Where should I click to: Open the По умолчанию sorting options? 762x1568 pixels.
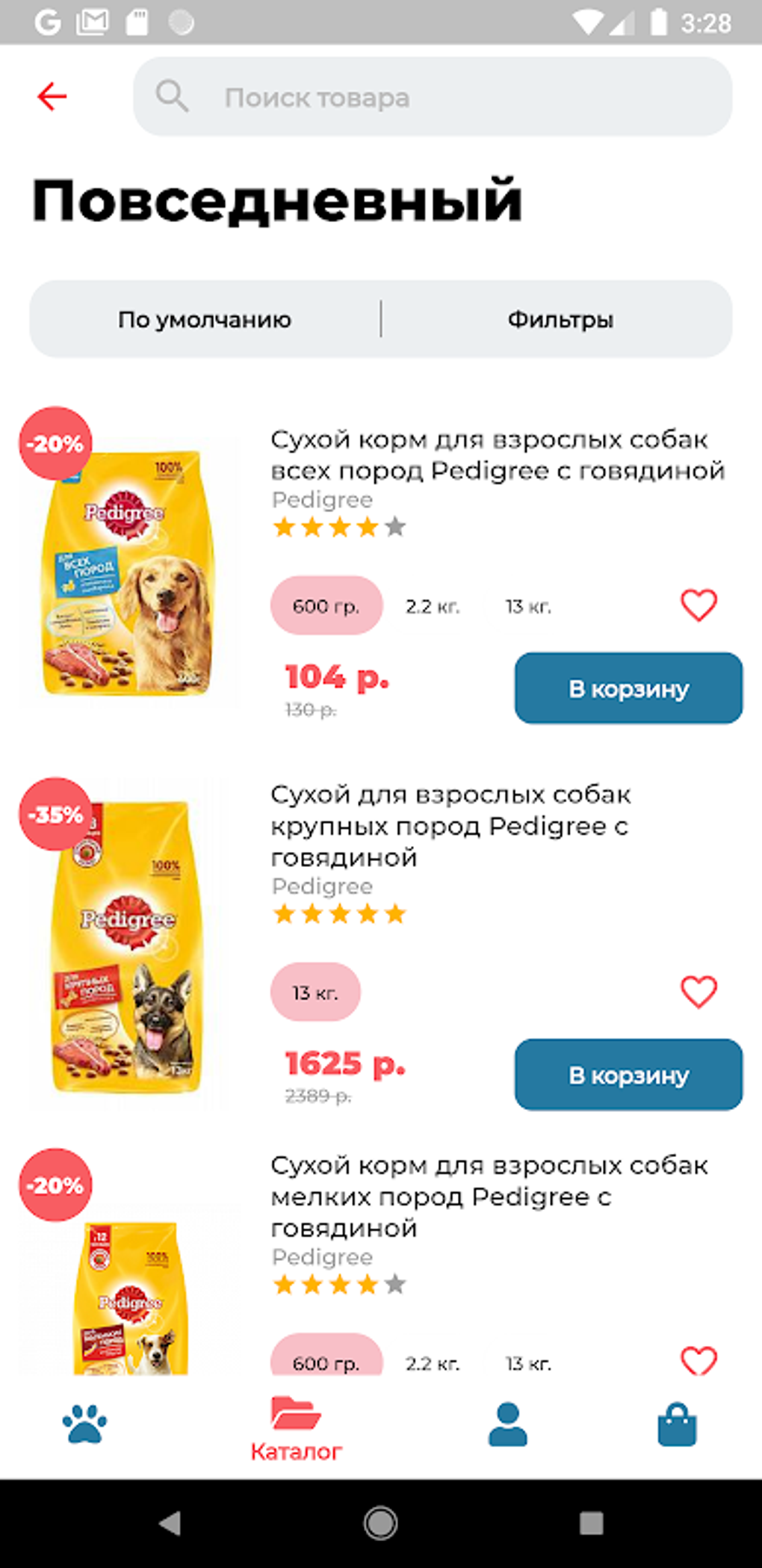pyautogui.click(x=205, y=320)
